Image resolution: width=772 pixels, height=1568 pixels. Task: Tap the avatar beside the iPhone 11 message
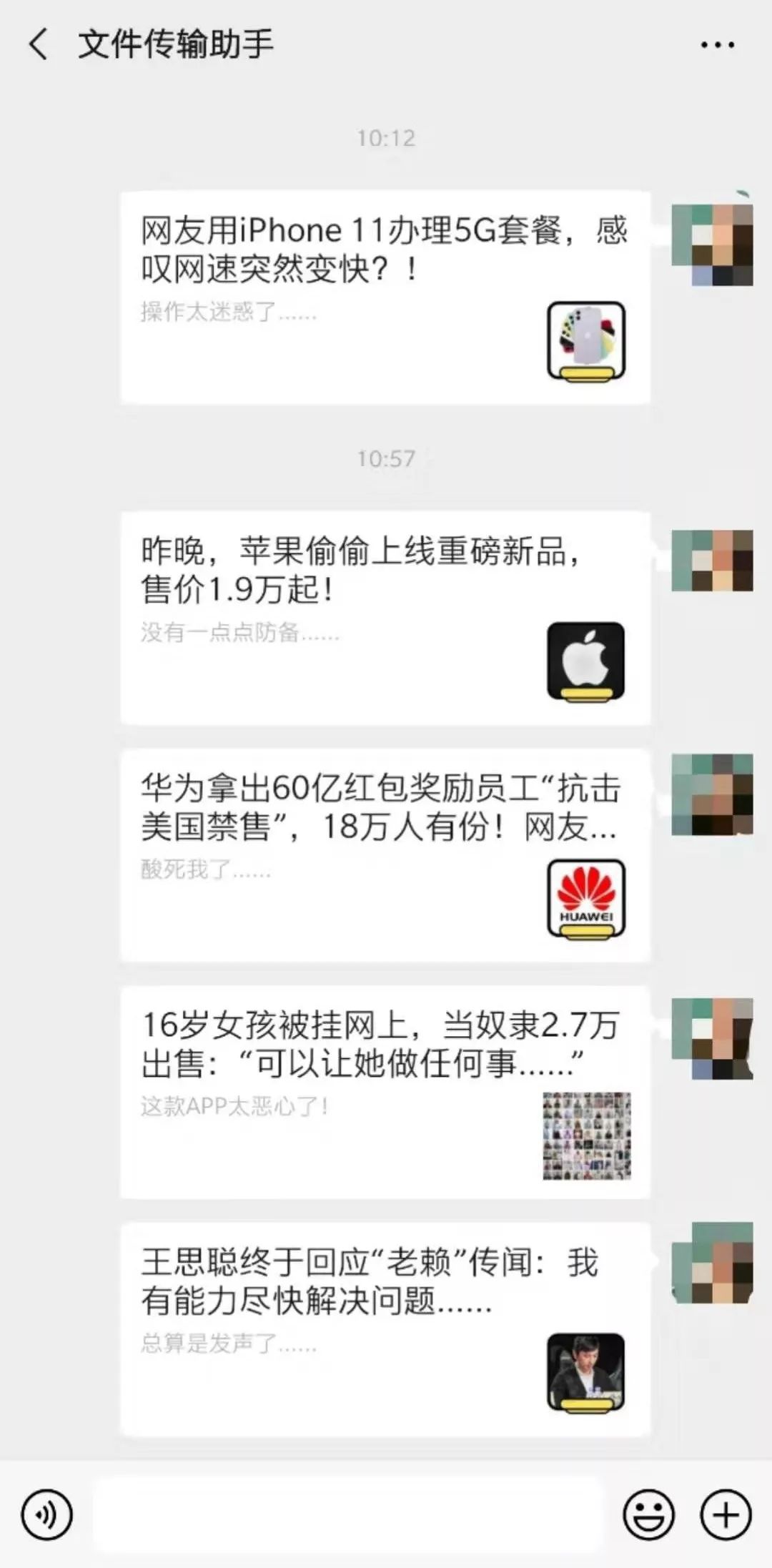tap(712, 245)
